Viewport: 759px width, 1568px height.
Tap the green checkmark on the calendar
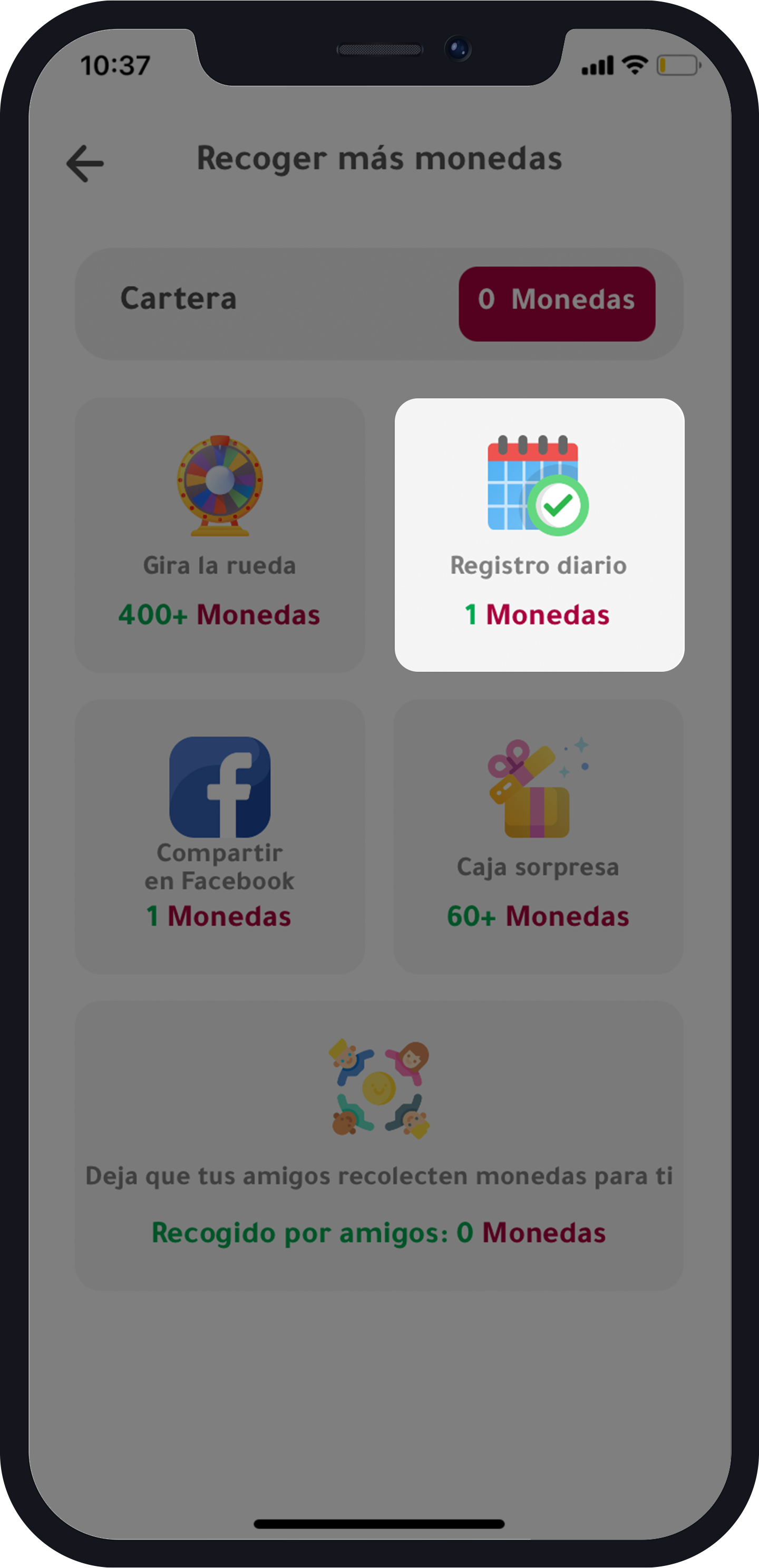[x=560, y=506]
